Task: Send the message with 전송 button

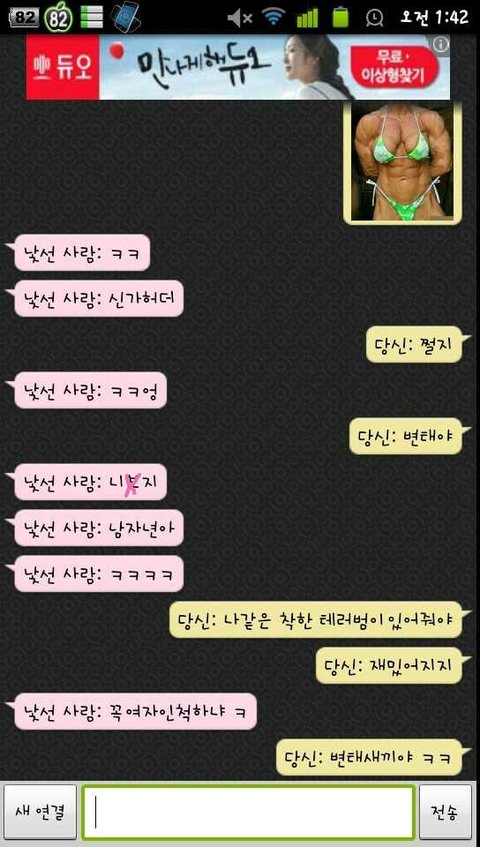Action: [445, 812]
